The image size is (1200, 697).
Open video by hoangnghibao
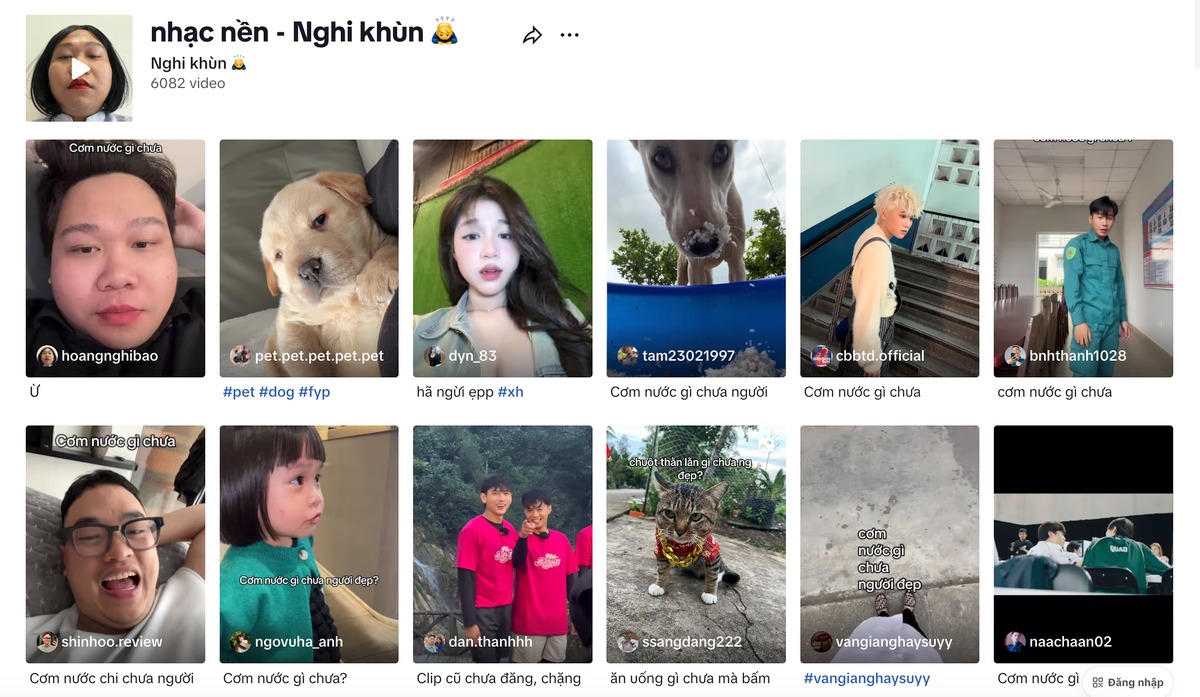pos(115,258)
